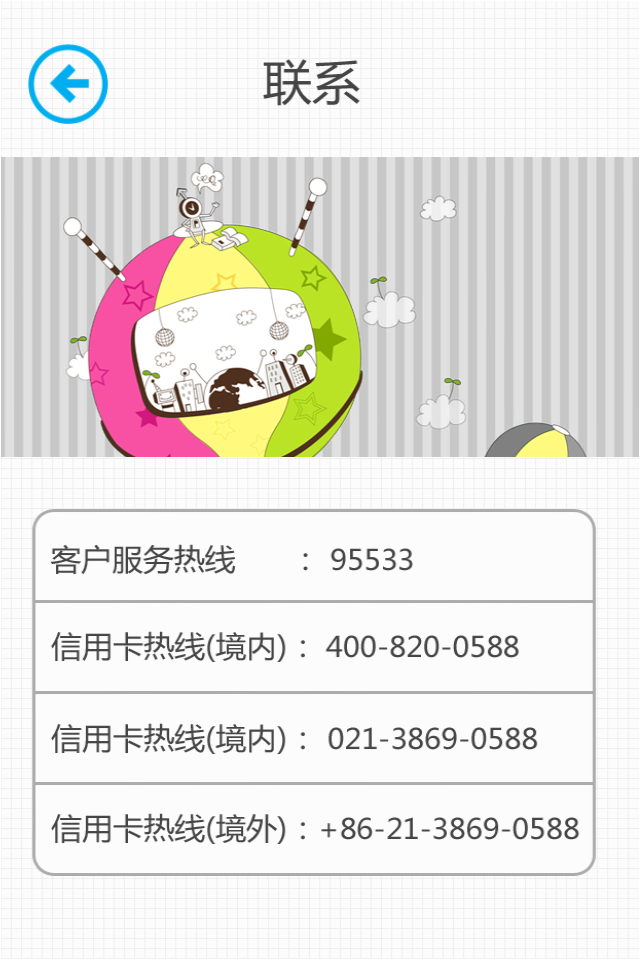Call credit card hotline 021-3869-0588
Screen dimensions: 640x960
pyautogui.click(x=314, y=739)
